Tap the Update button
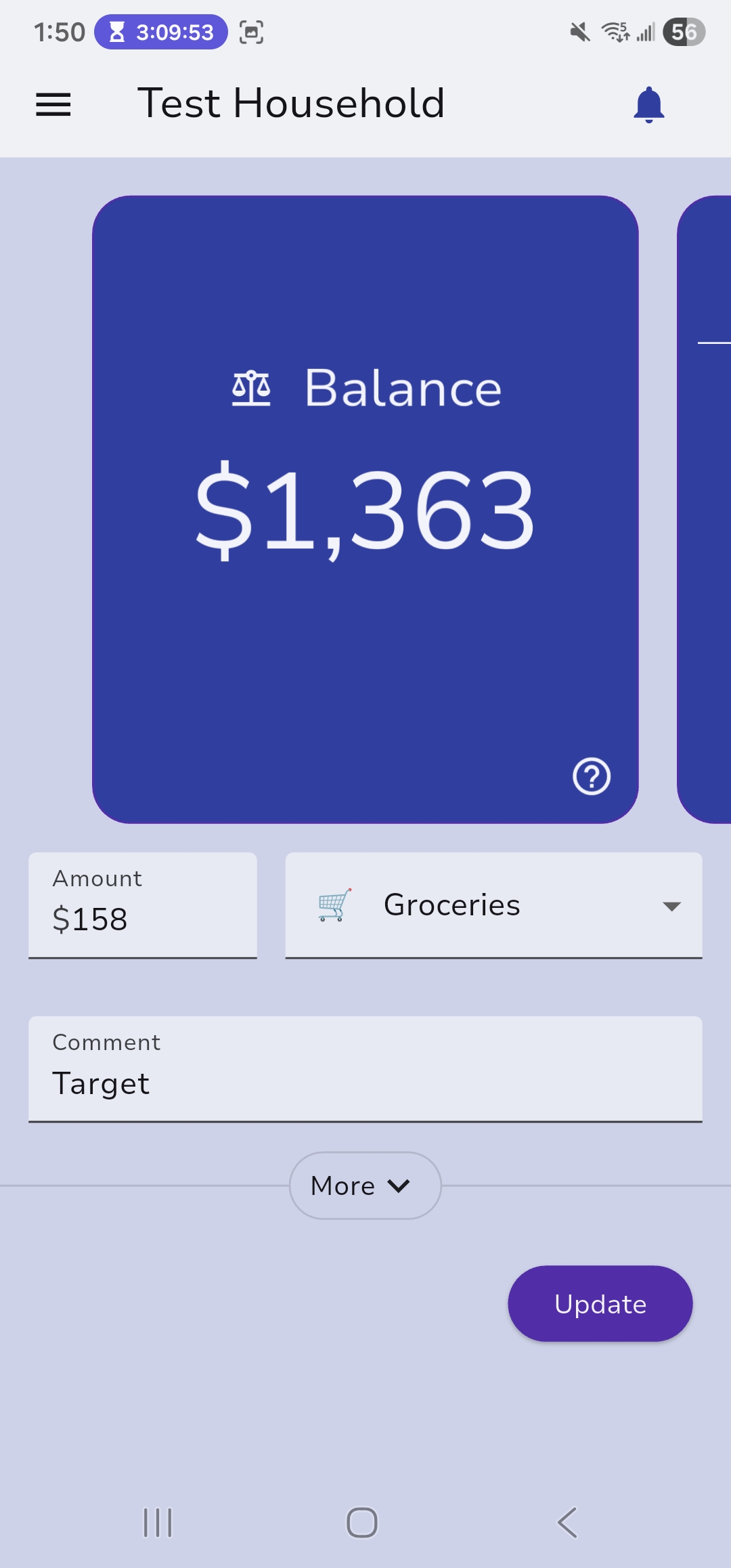This screenshot has width=731, height=1568. [x=600, y=1303]
